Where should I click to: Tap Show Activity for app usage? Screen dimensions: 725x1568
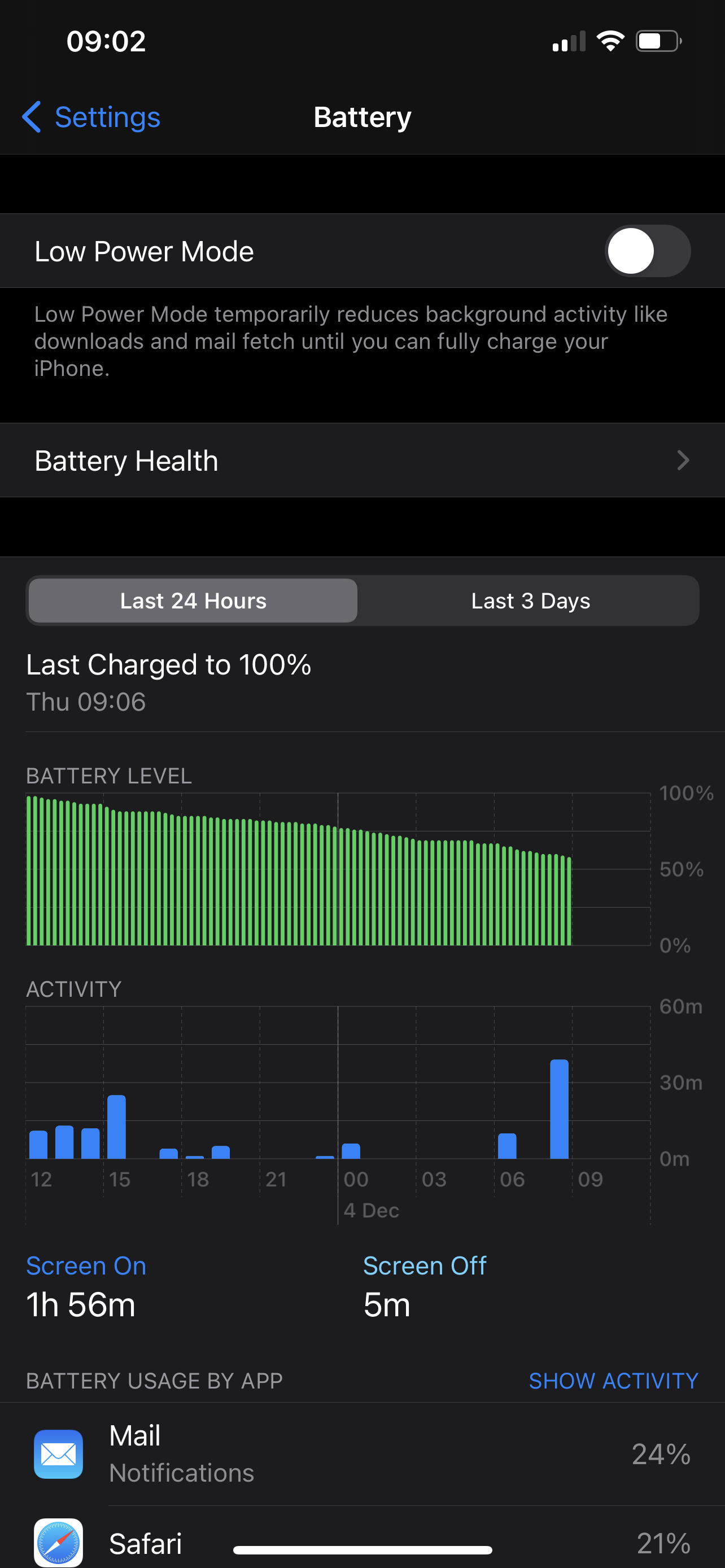(x=613, y=1381)
